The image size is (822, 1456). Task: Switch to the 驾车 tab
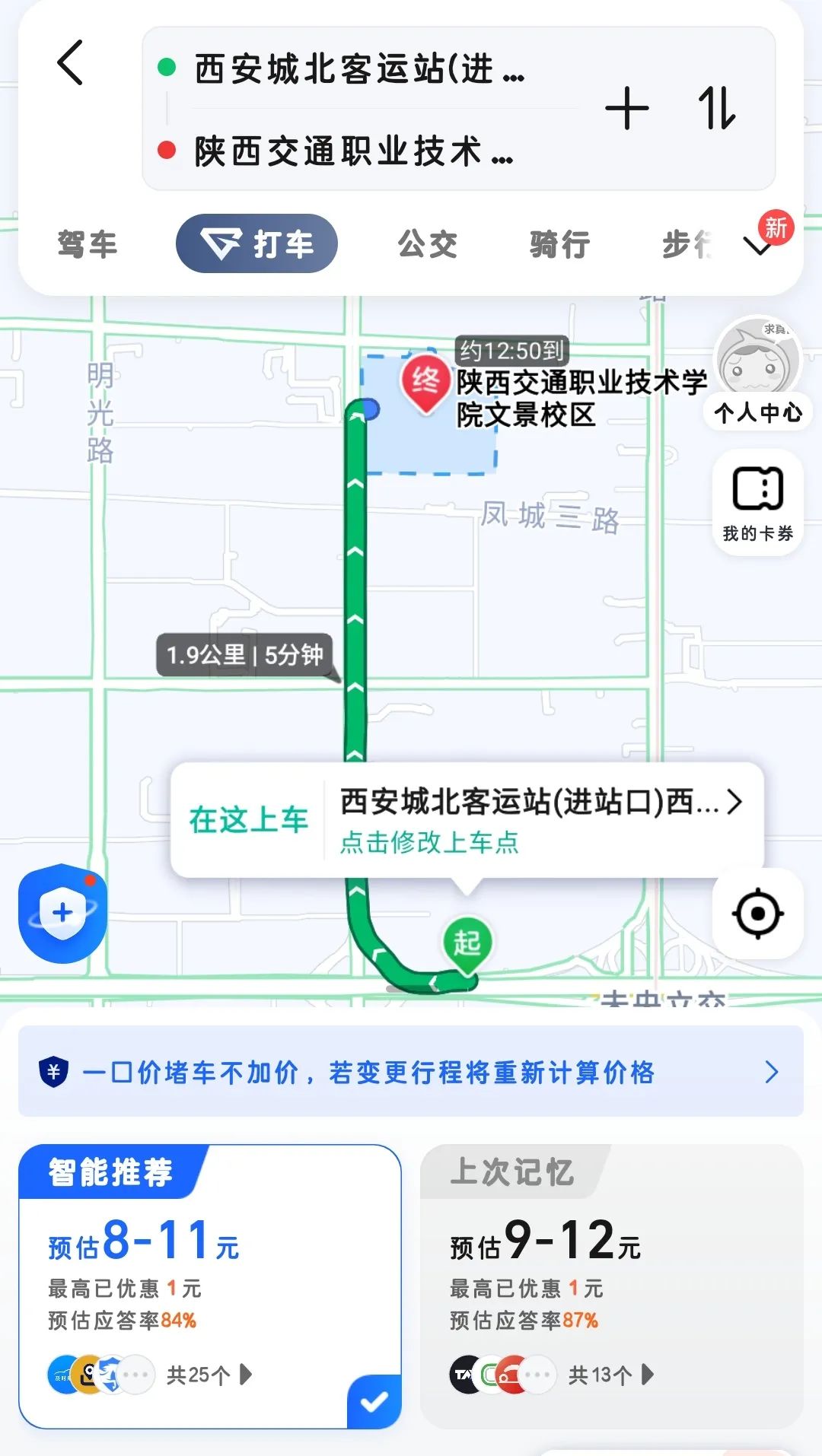[88, 244]
